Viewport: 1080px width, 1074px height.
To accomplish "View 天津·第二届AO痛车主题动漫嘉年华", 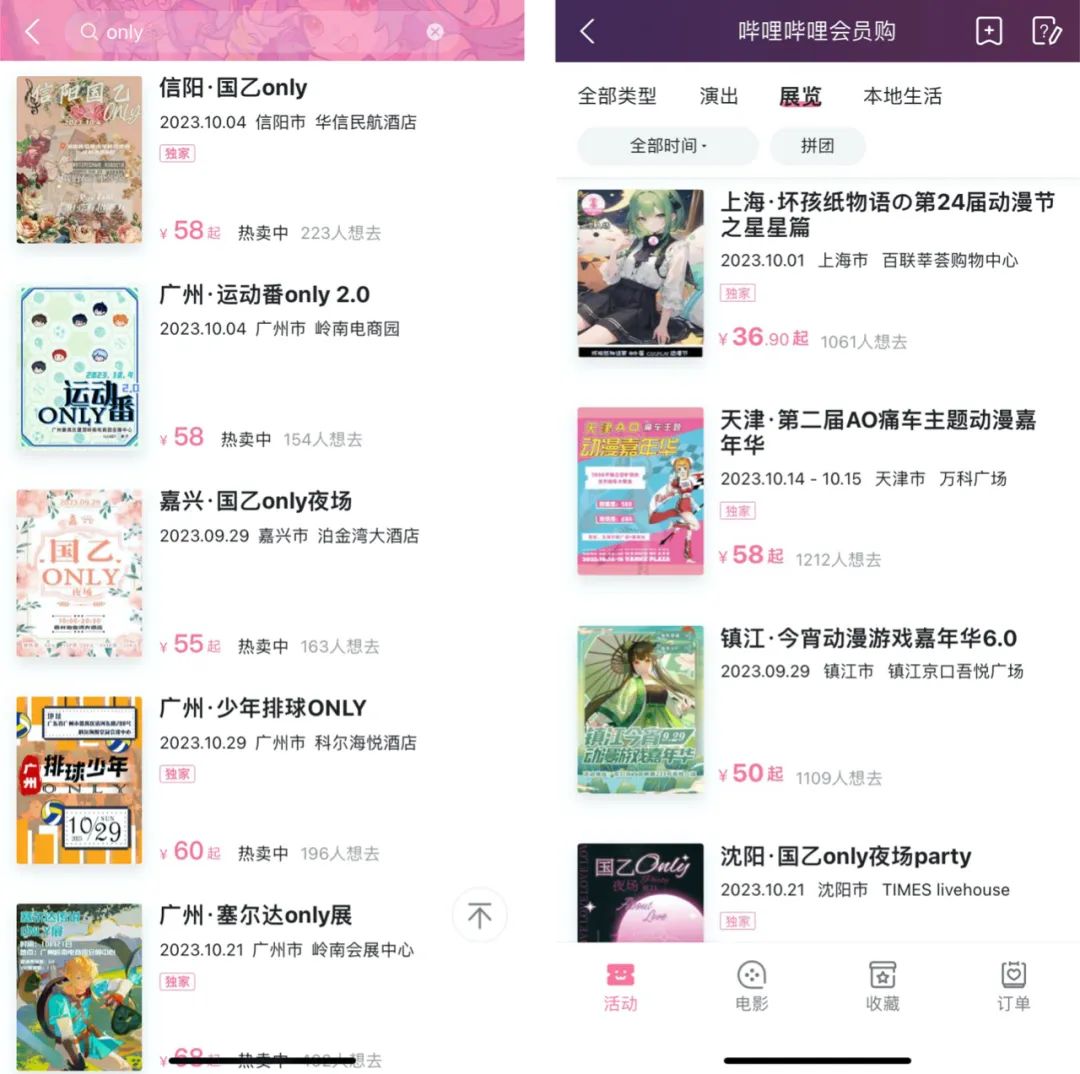I will (x=877, y=431).
